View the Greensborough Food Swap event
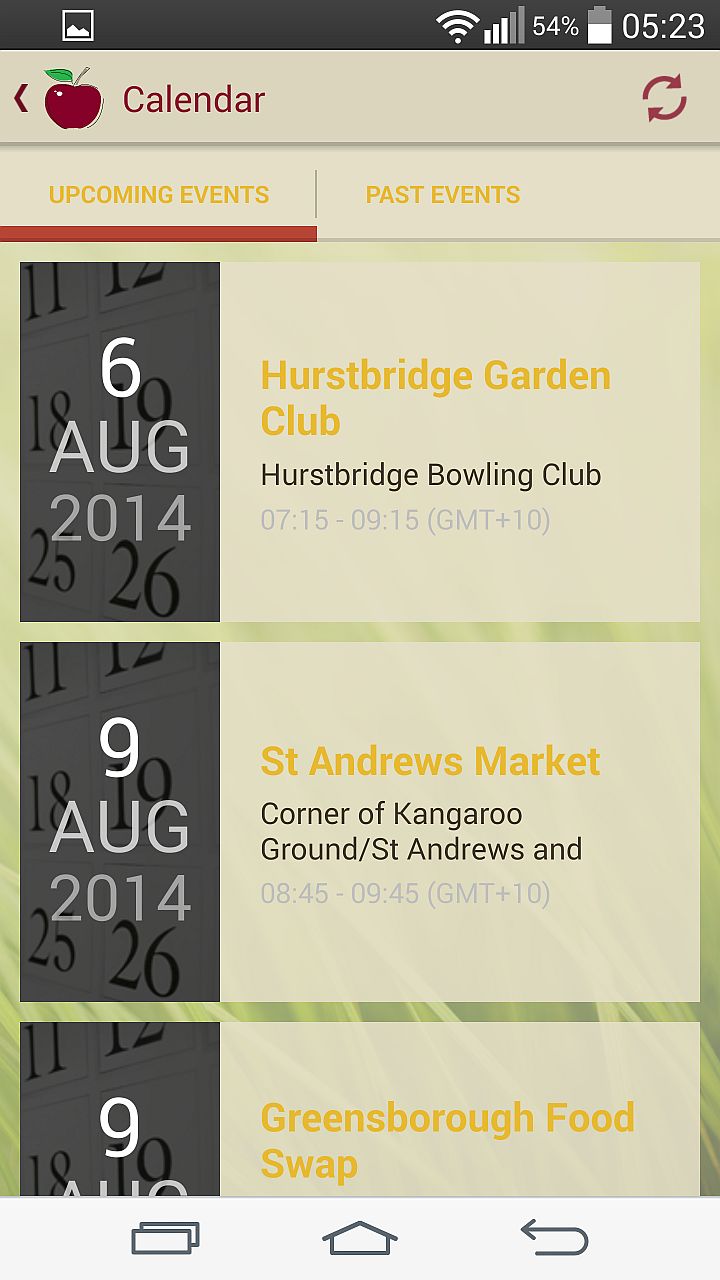This screenshot has height=1280, width=720. point(360,1109)
